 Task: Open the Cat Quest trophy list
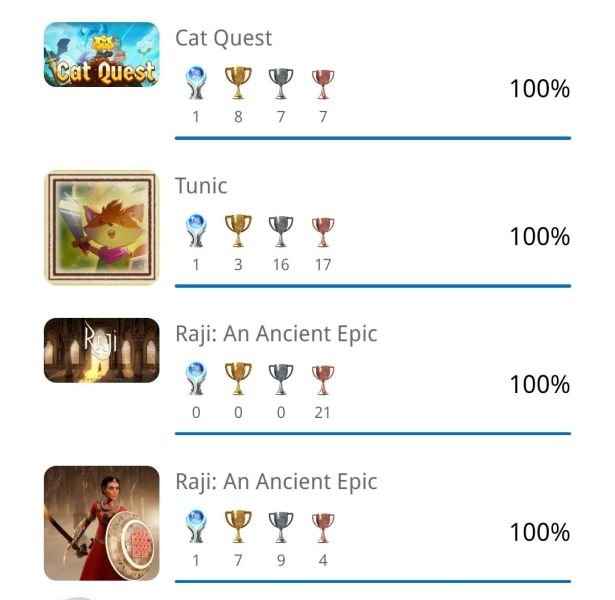[222, 38]
